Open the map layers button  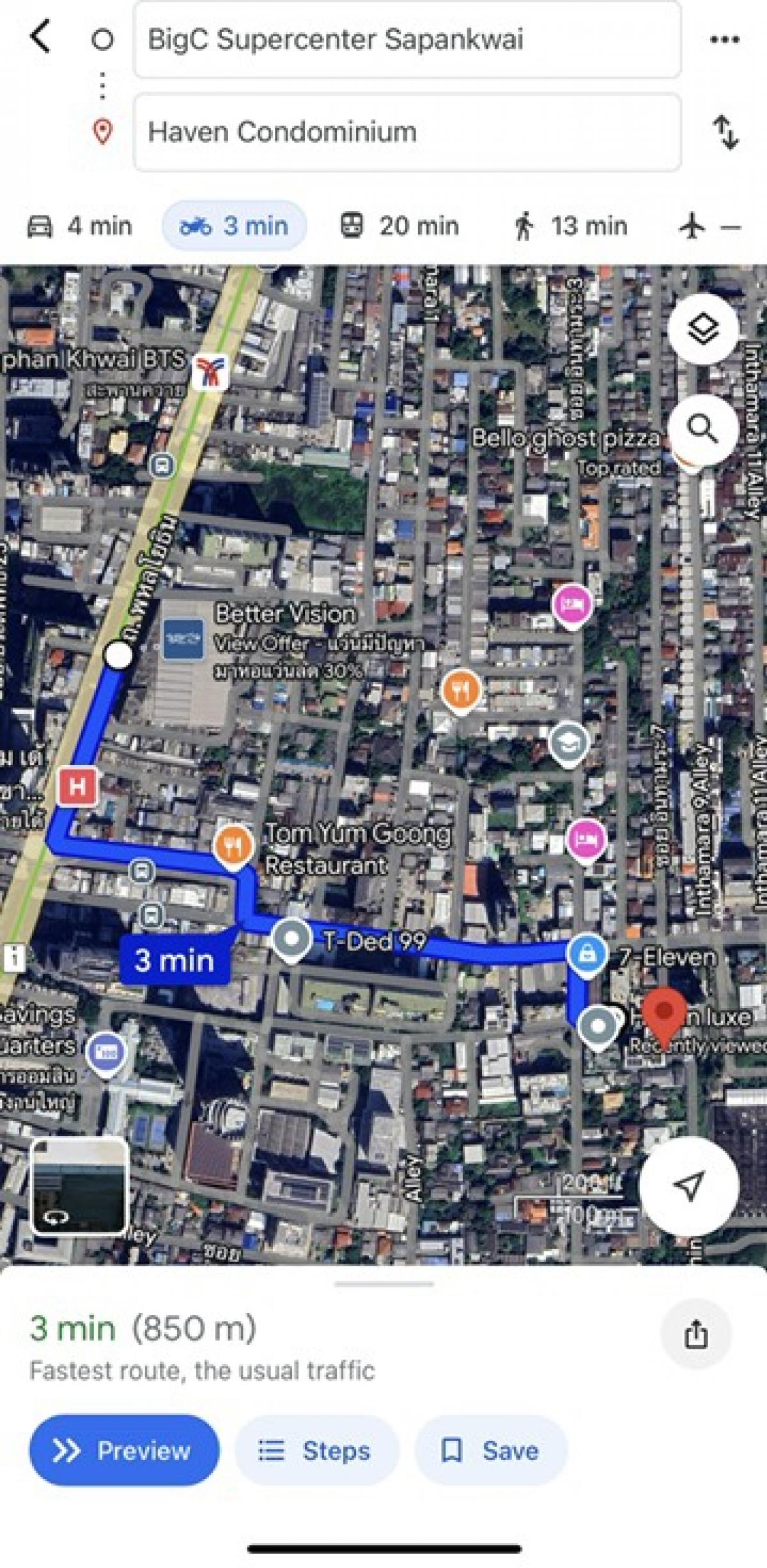703,329
